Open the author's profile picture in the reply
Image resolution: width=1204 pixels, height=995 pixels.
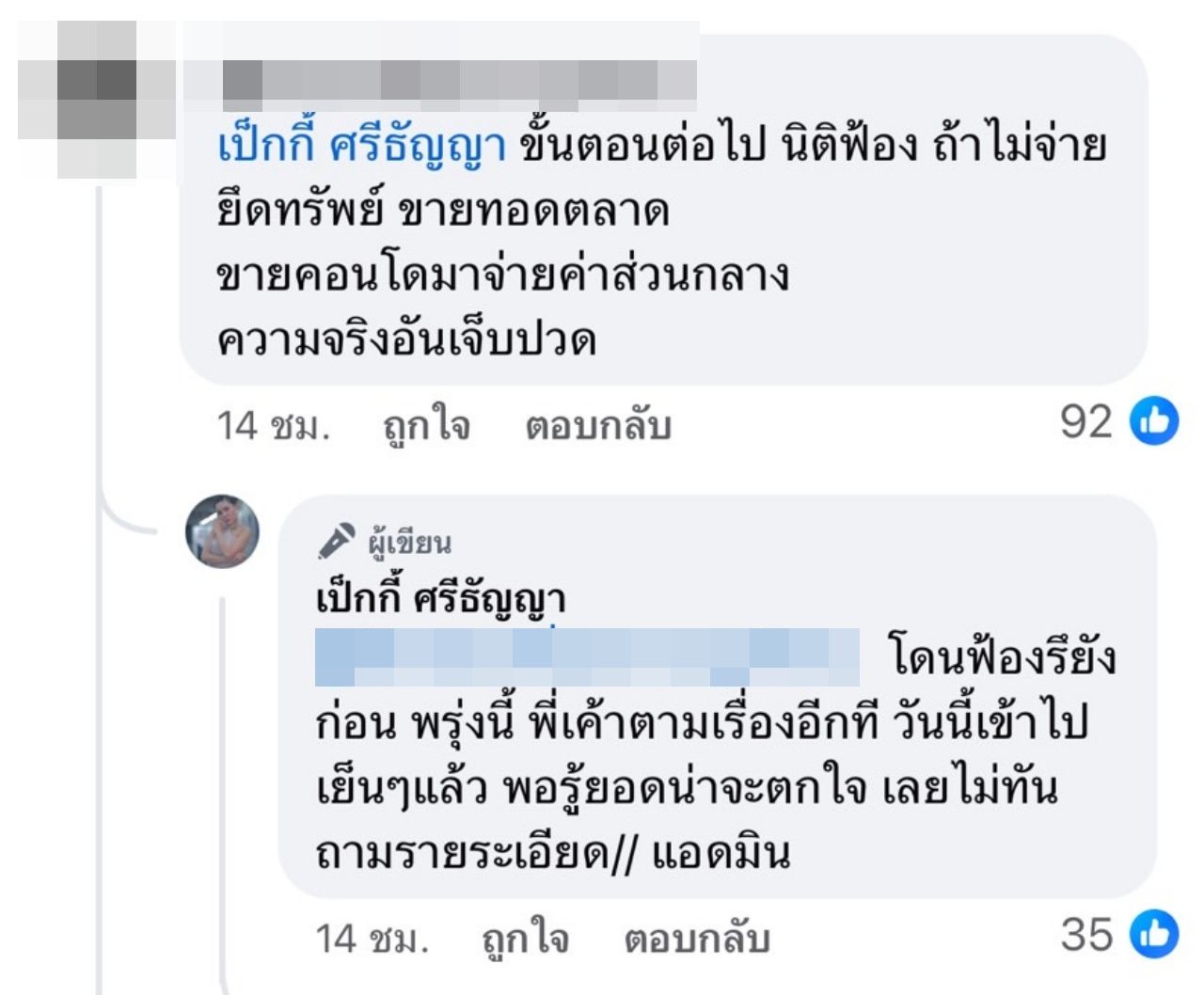(222, 531)
